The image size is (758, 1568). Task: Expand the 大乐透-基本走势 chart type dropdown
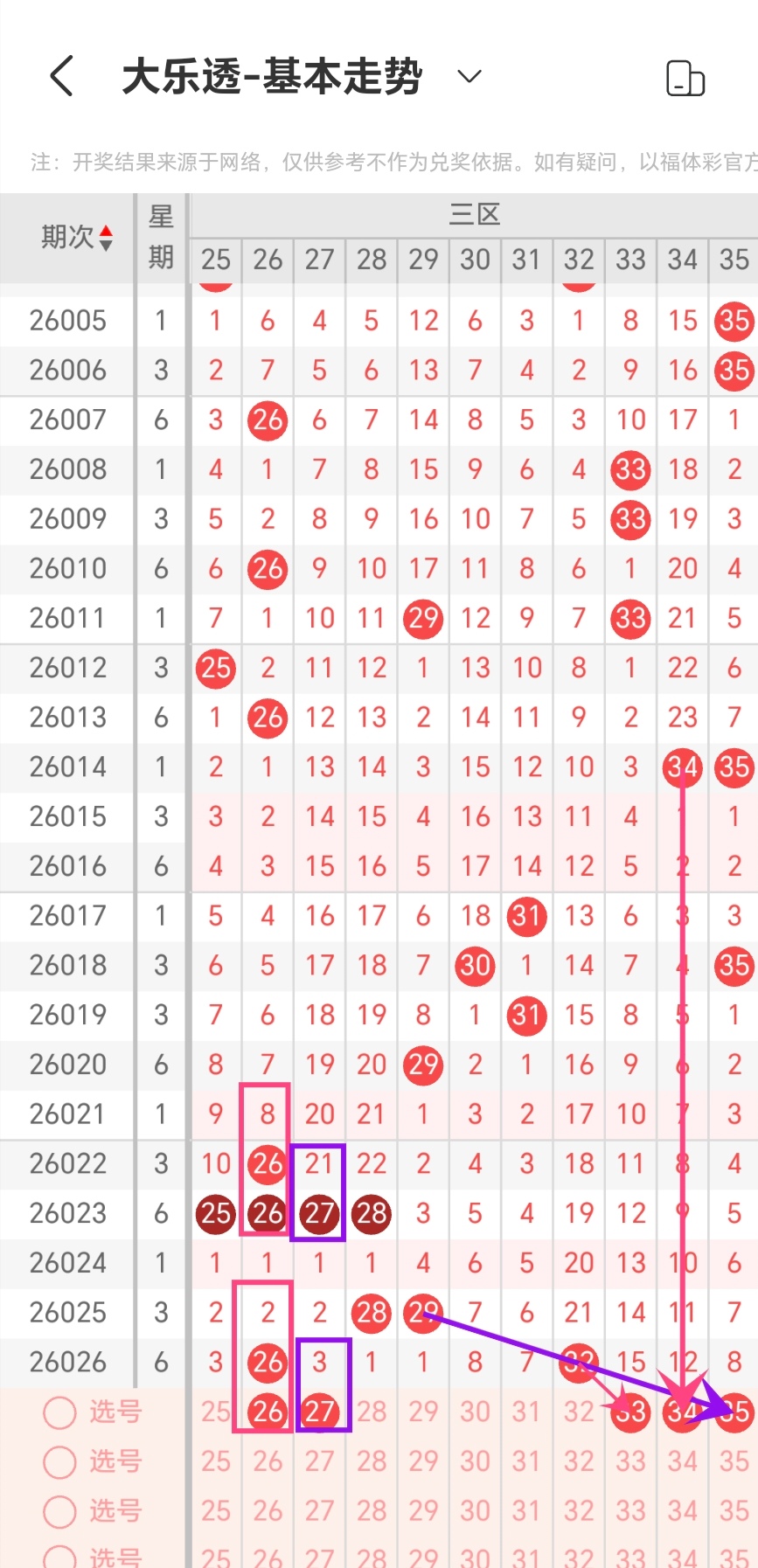(x=469, y=77)
